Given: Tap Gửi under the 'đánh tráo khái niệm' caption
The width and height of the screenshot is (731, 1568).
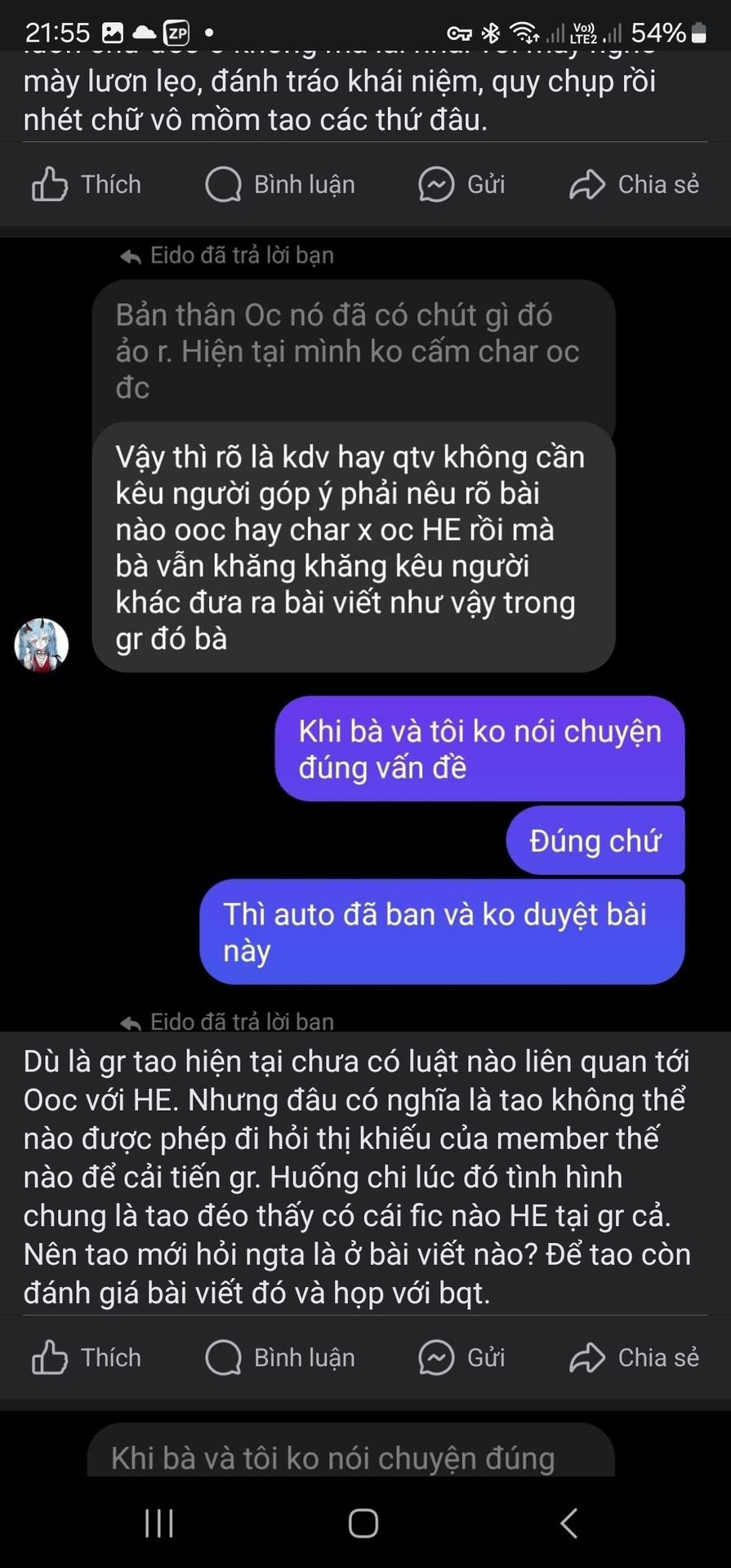Looking at the screenshot, I should click(461, 185).
